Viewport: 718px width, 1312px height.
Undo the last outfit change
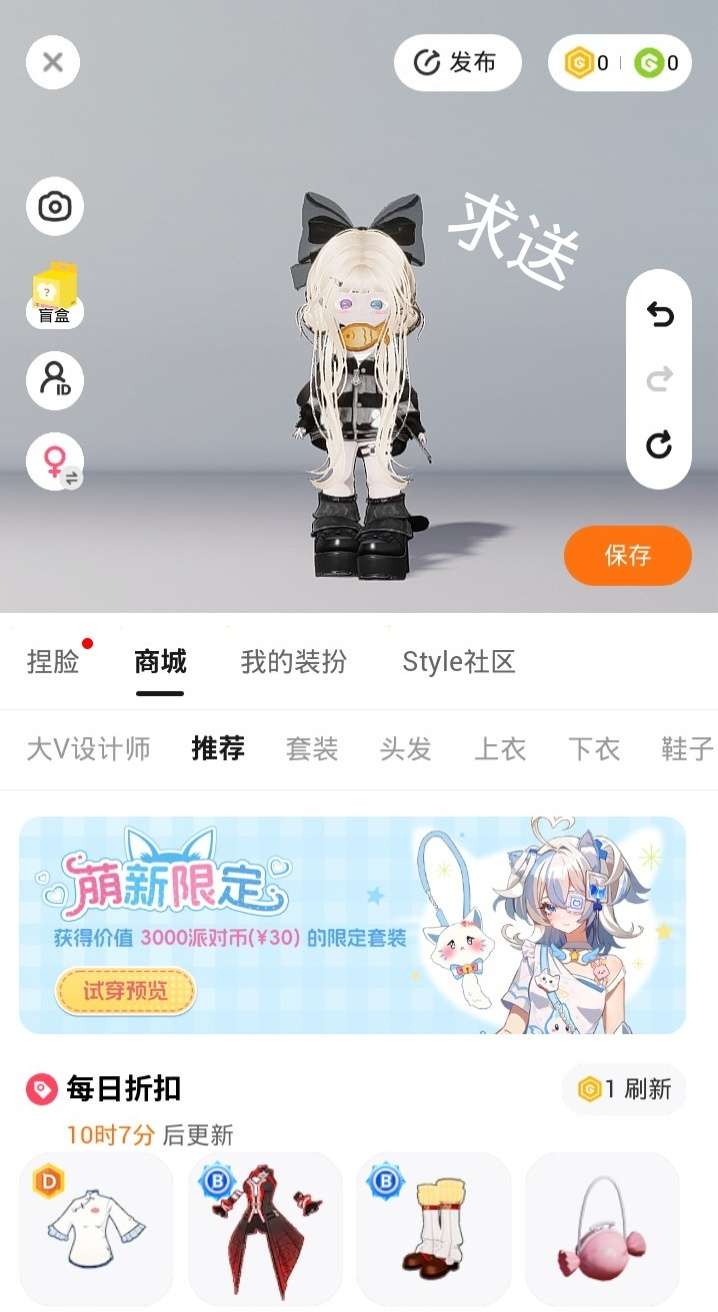659,315
